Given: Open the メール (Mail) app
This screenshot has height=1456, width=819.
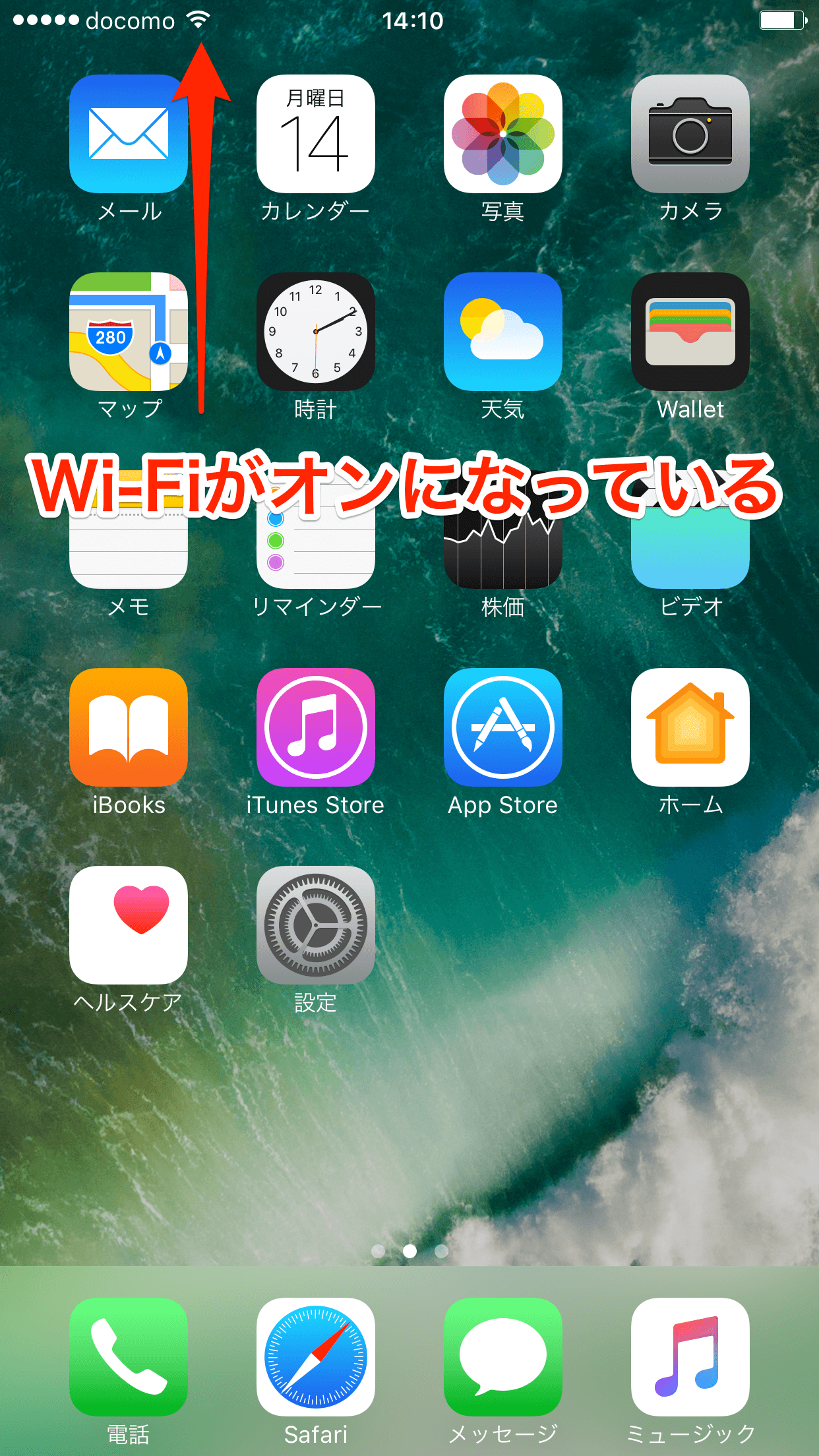Looking at the screenshot, I should coord(129,134).
